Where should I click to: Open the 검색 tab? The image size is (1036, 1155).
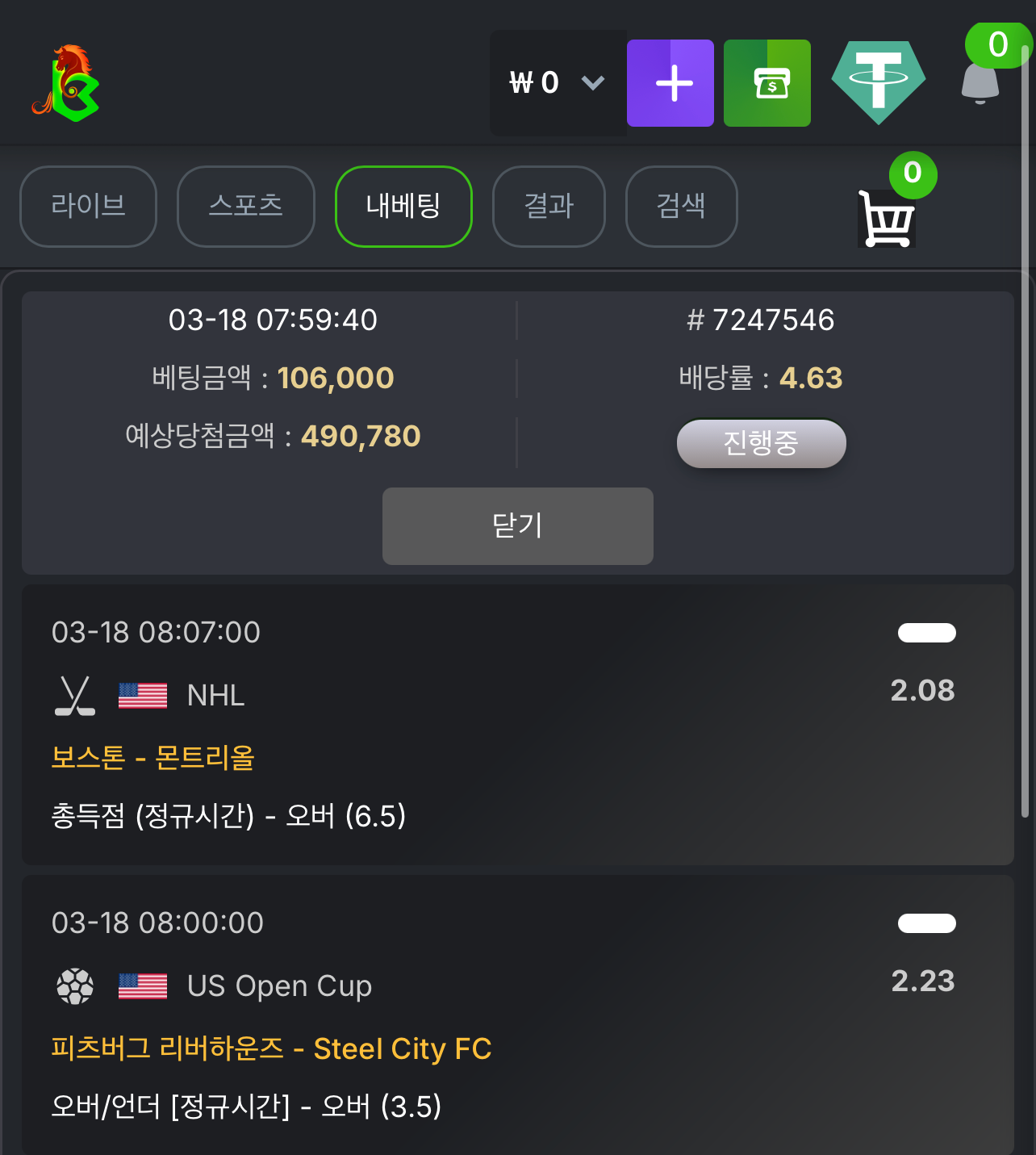[x=681, y=207]
